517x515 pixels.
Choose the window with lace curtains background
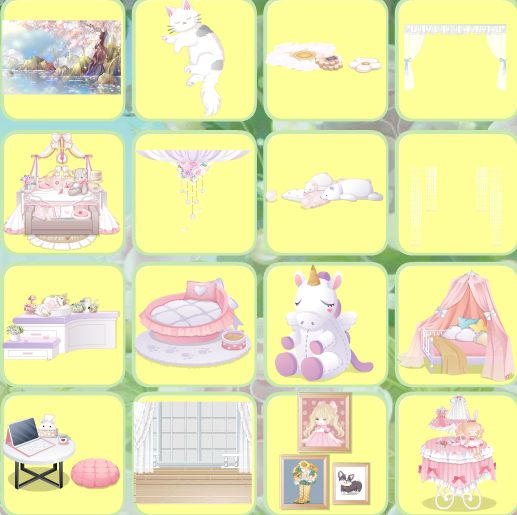pyautogui.click(x=194, y=454)
